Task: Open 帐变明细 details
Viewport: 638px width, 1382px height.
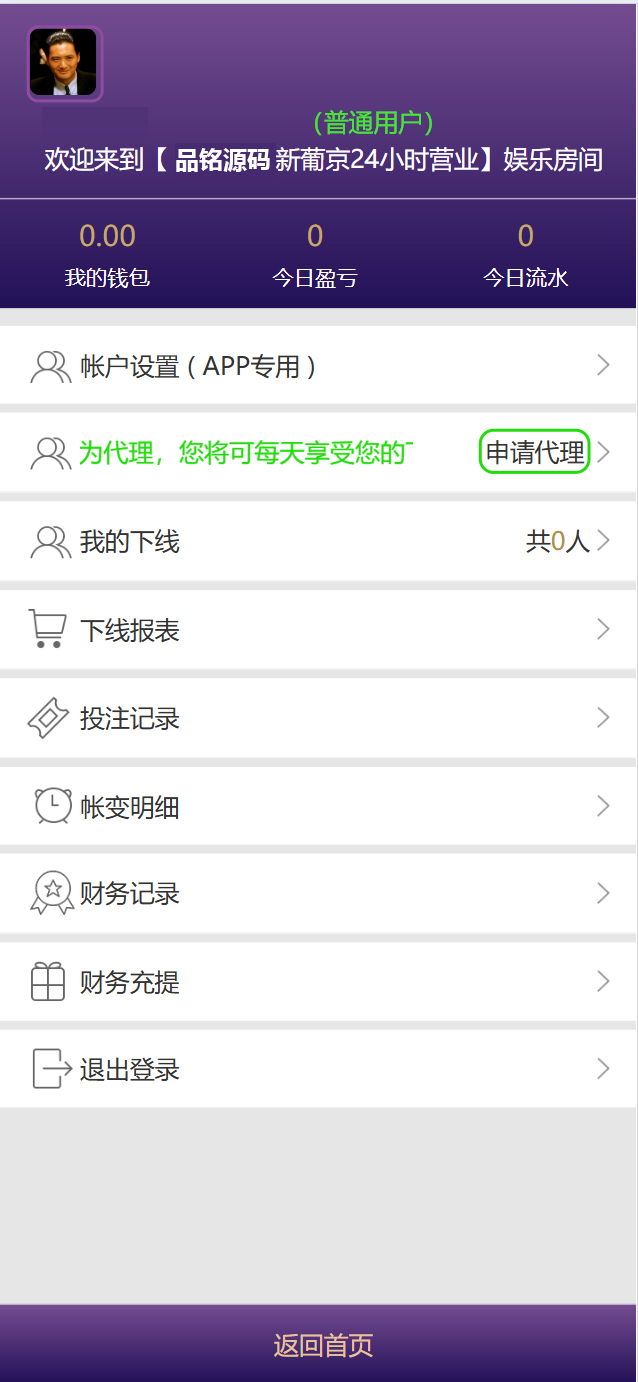Action: click(x=318, y=806)
